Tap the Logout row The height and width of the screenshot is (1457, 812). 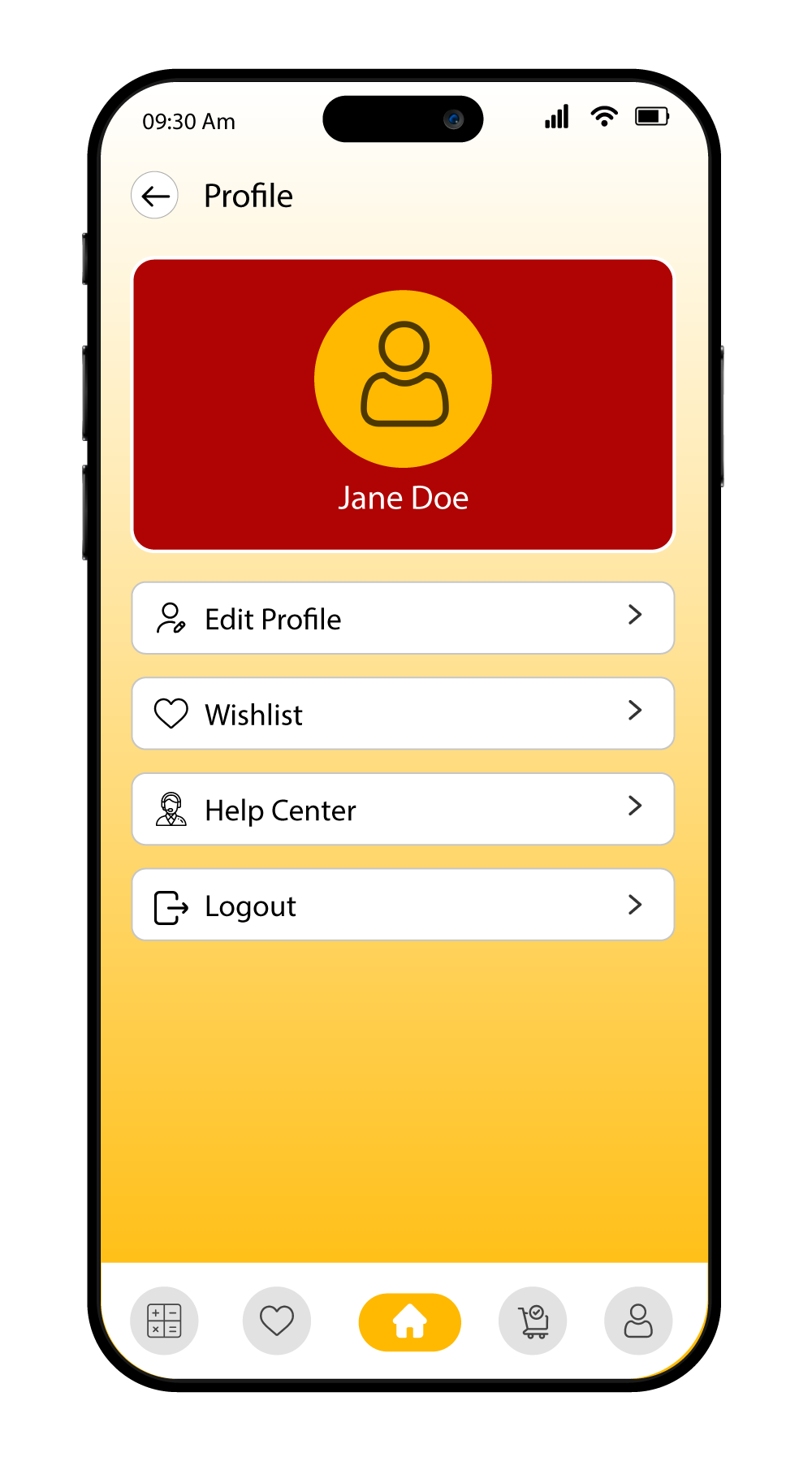(403, 906)
